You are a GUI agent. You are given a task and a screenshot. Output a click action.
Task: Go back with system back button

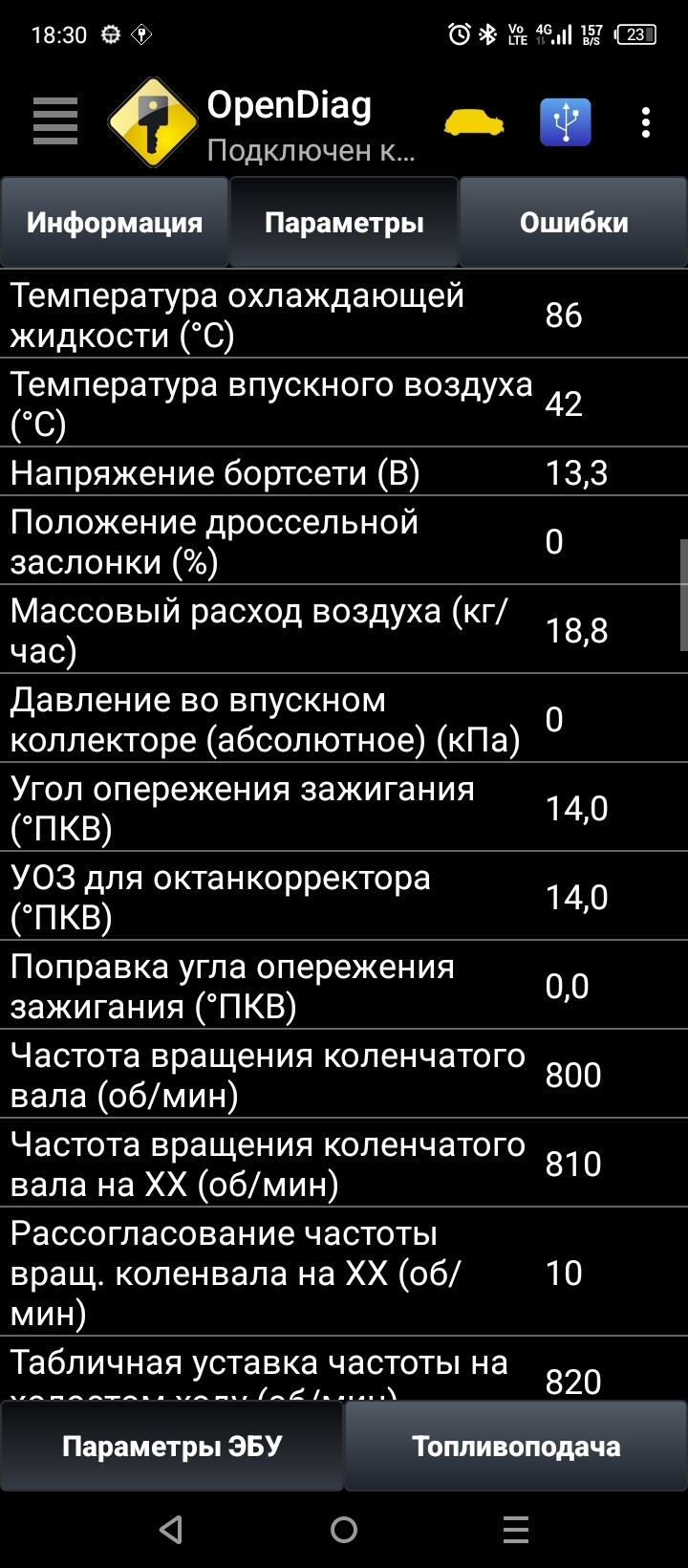click(x=172, y=1531)
